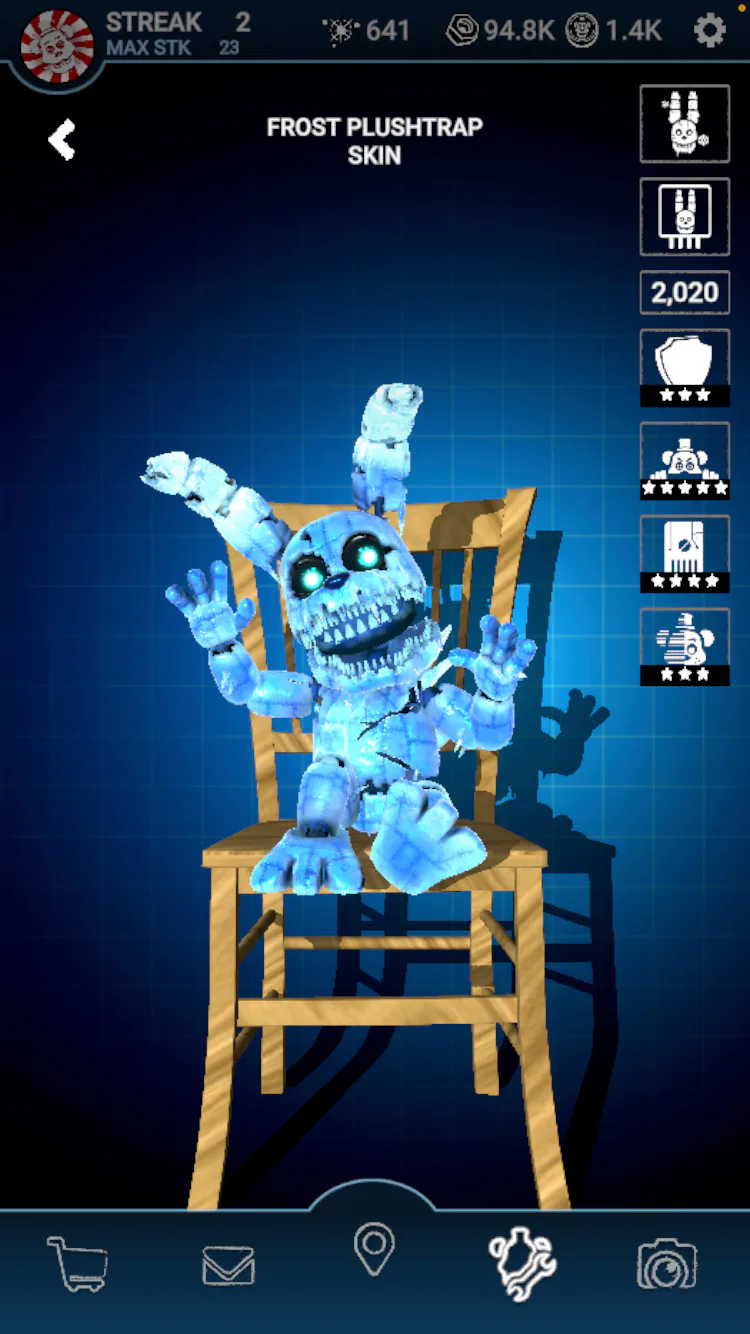The height and width of the screenshot is (1334, 750).
Task: Open the shop cart tab
Action: coord(77,1263)
